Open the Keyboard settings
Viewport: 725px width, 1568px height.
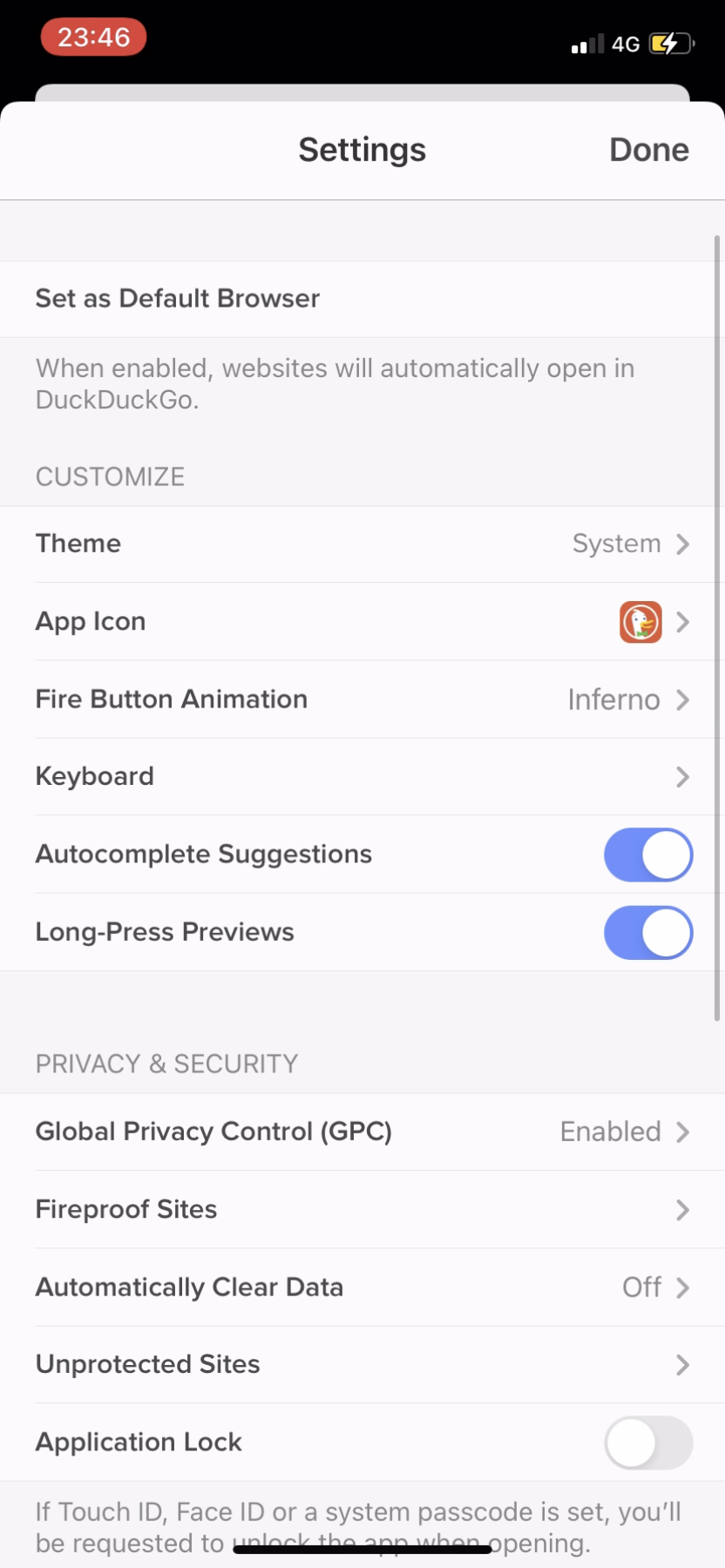click(362, 777)
